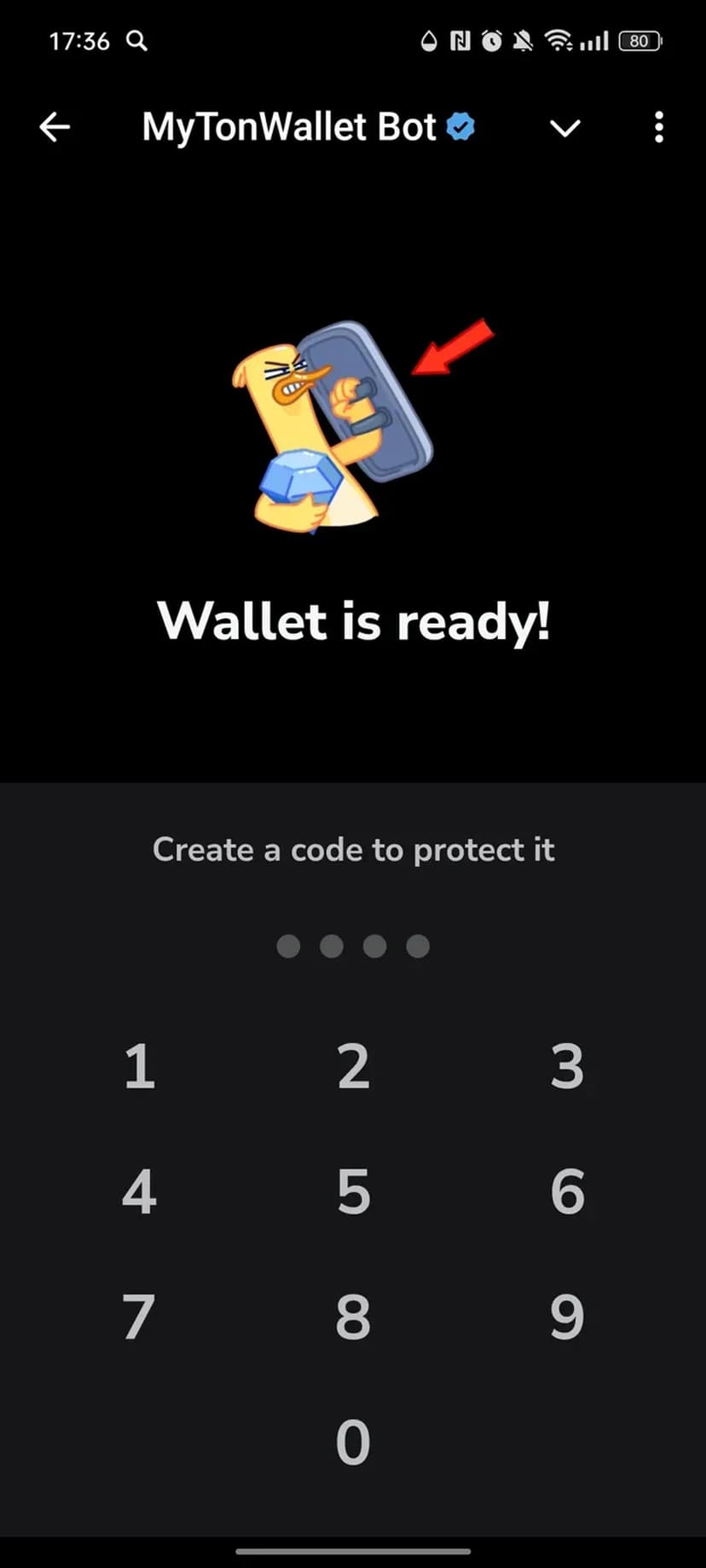The image size is (706, 1568).
Task: Enter digit 9 on the keypad
Action: coord(567,1317)
